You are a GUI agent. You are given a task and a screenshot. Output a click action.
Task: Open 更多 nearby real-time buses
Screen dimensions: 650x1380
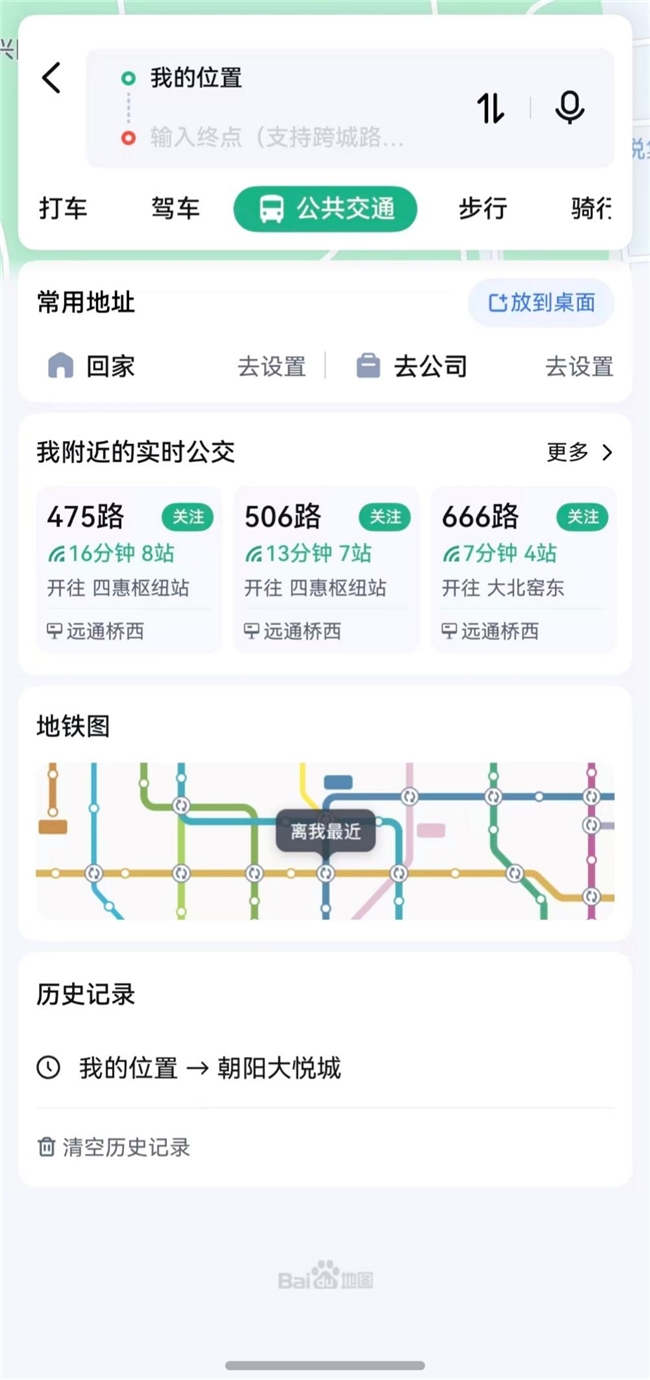pyautogui.click(x=580, y=452)
